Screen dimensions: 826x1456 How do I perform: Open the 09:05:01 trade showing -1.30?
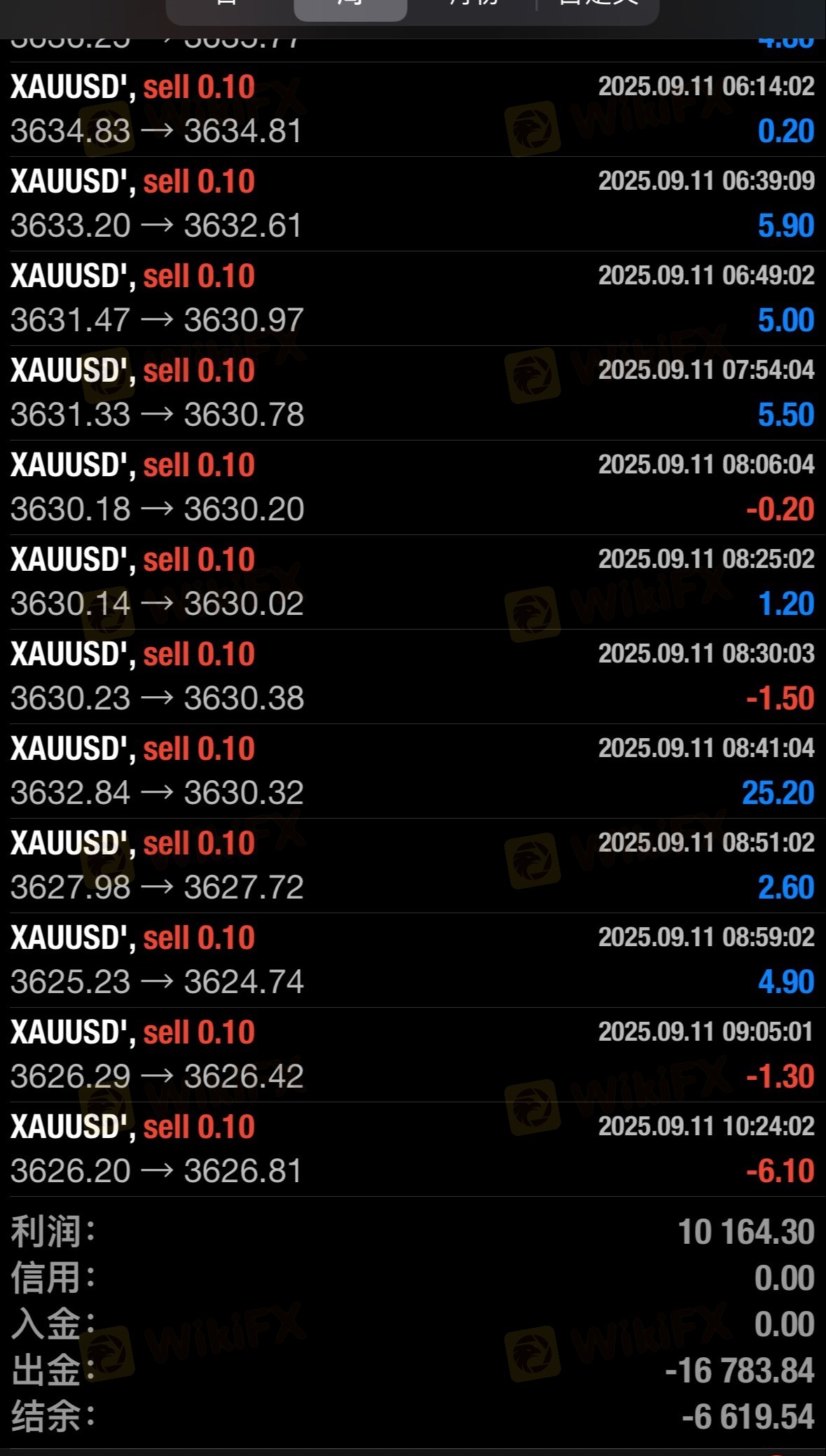pyautogui.click(x=413, y=1055)
